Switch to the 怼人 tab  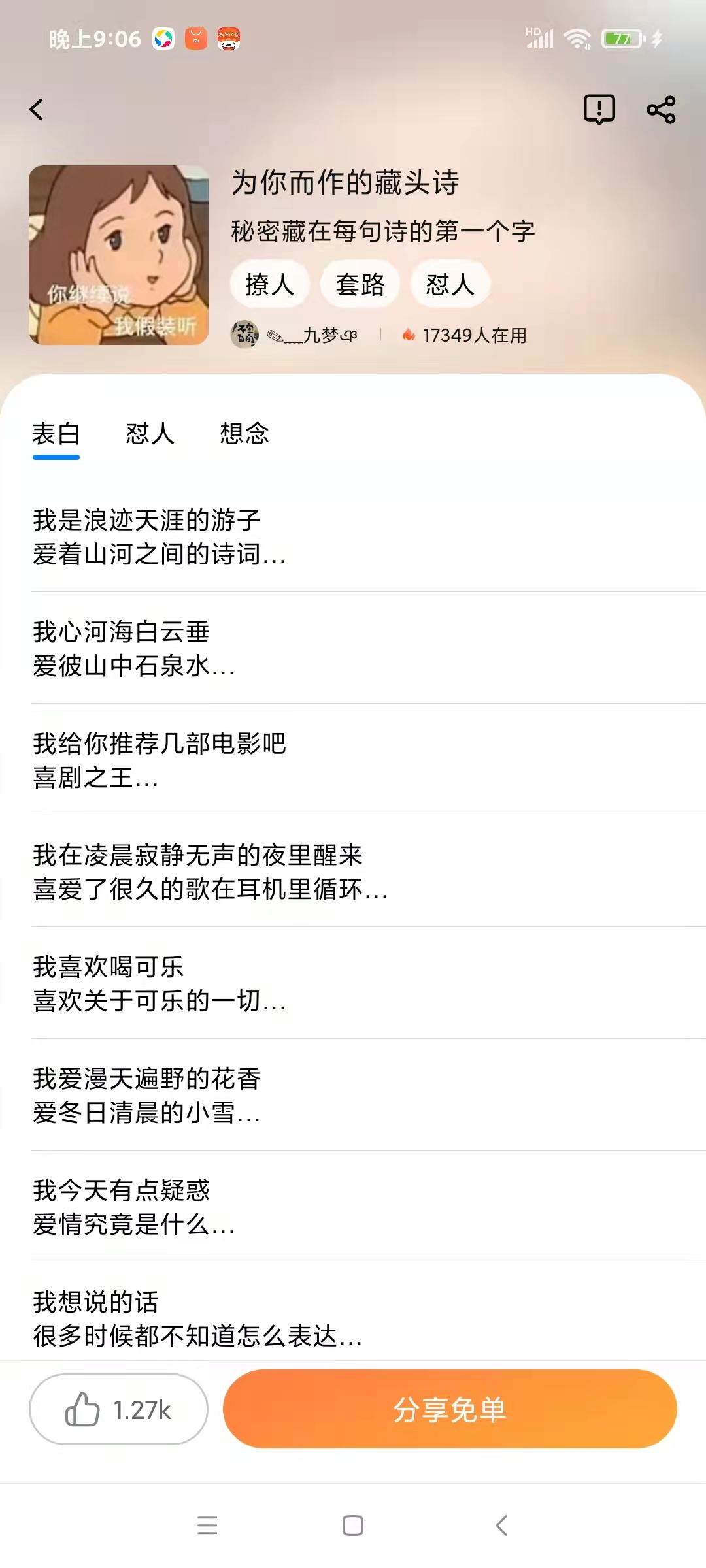pos(150,434)
